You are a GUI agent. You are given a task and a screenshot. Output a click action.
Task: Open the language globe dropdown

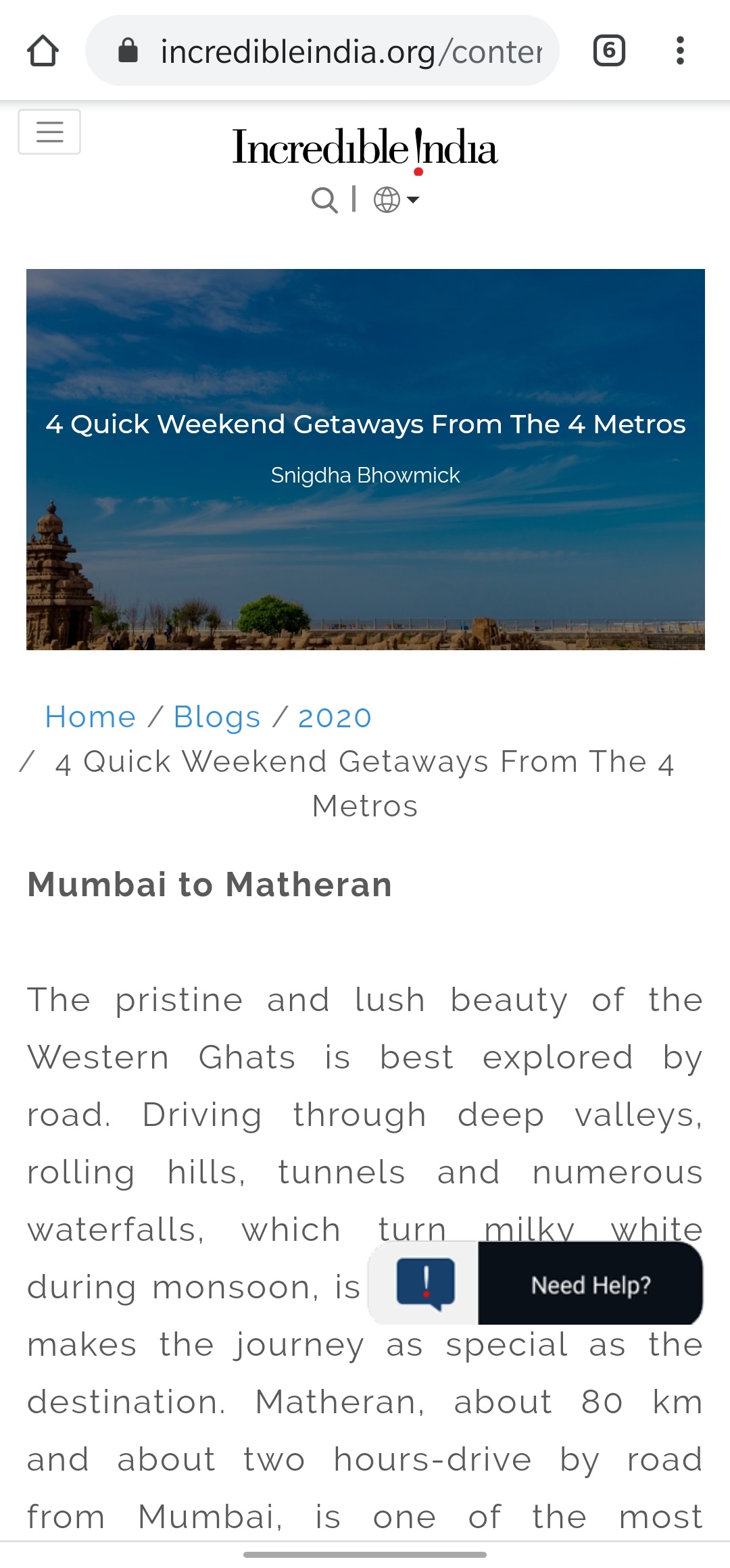(x=397, y=200)
